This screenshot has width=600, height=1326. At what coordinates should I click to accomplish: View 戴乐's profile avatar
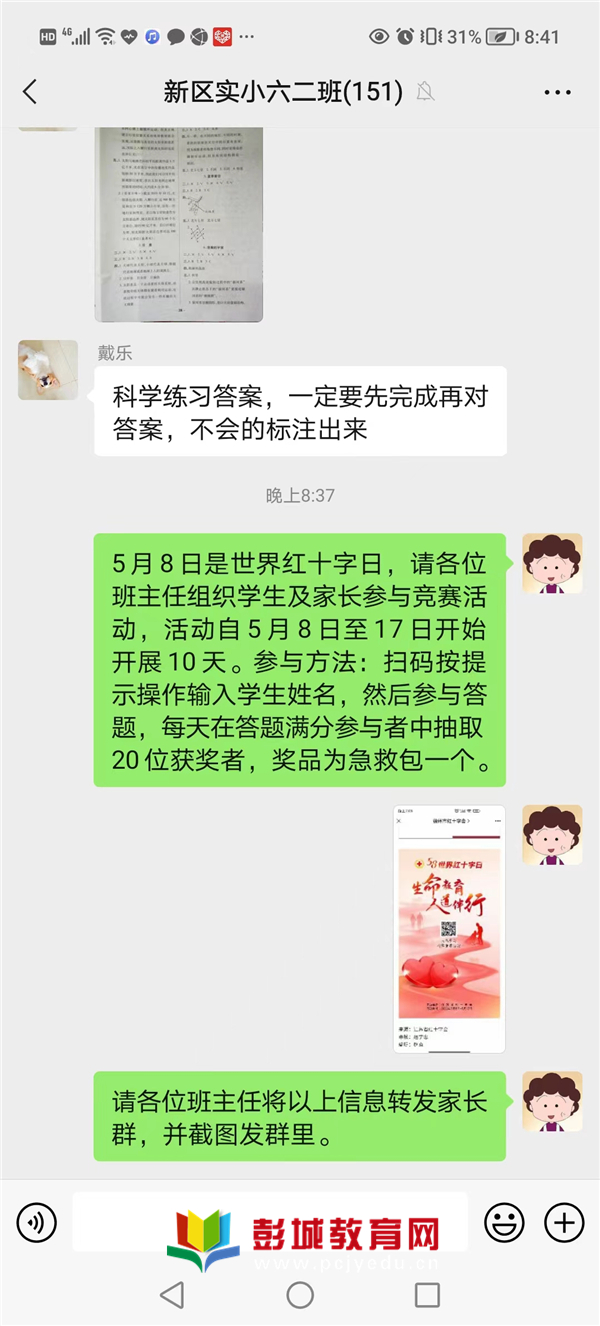click(x=48, y=370)
